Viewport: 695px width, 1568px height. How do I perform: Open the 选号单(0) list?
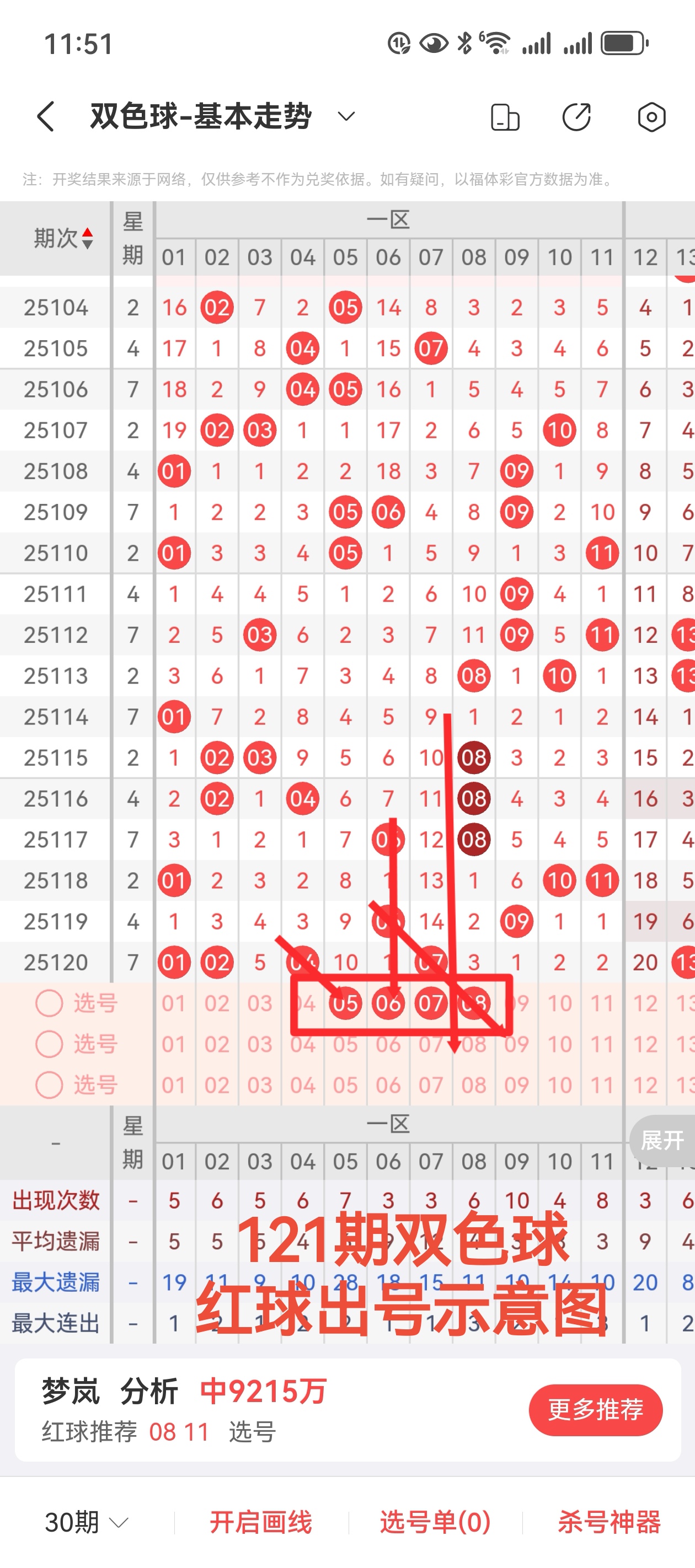coord(435,1522)
